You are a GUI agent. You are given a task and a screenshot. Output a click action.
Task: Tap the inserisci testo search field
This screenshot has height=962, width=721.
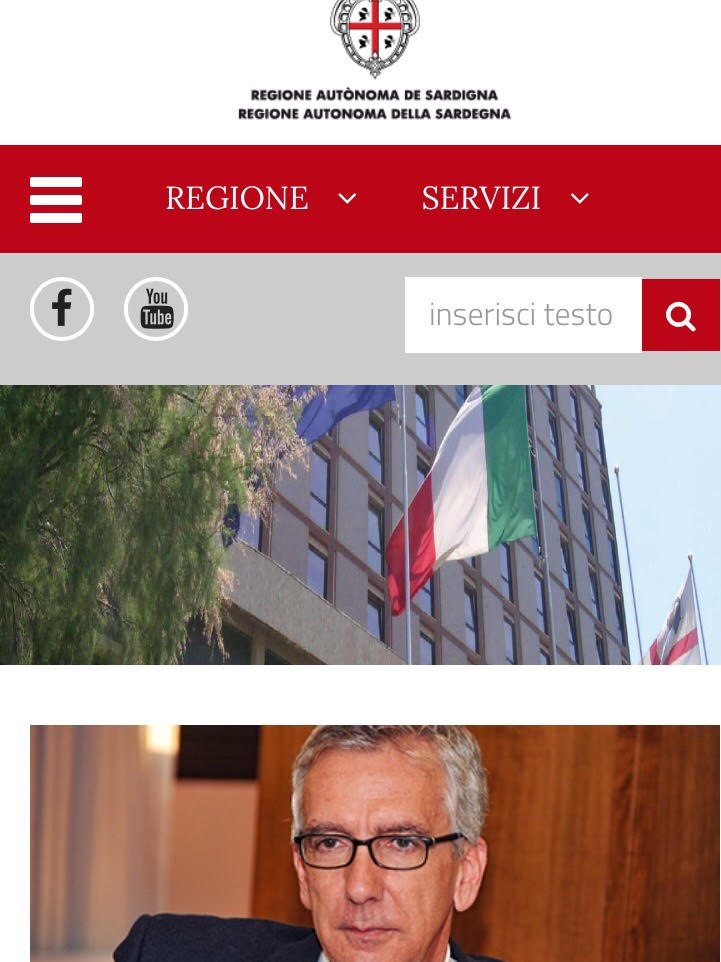pos(522,315)
